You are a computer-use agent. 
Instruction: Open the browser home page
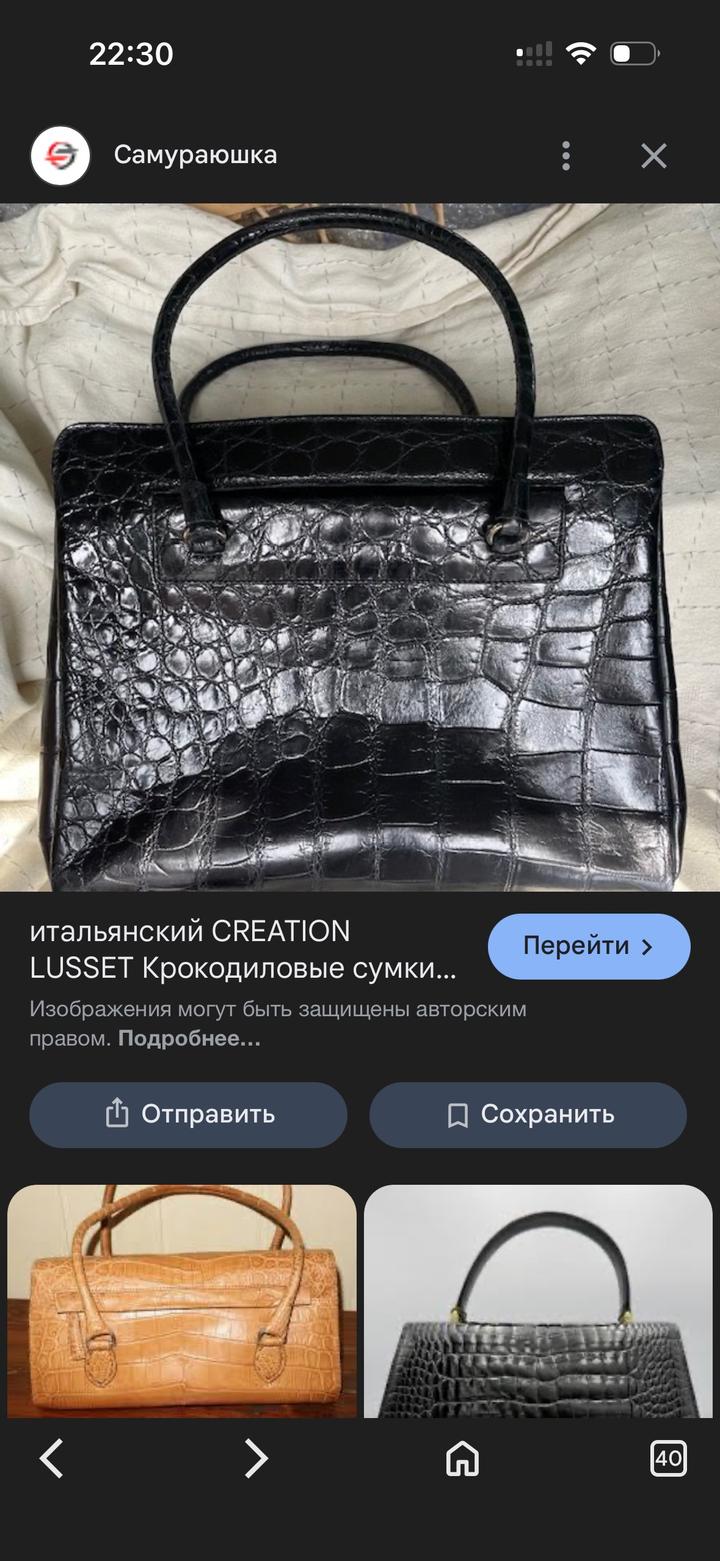[x=462, y=1459]
